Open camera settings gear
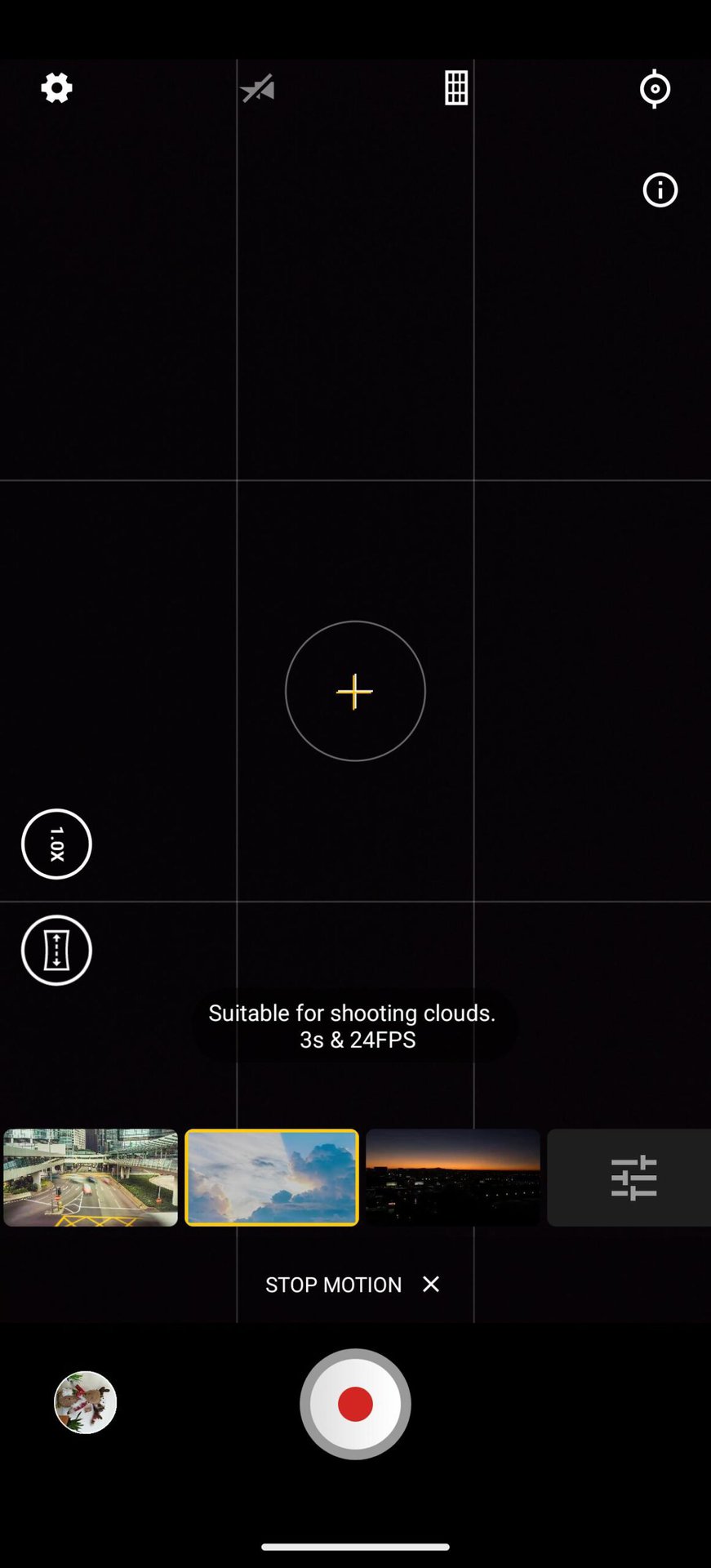 click(56, 87)
